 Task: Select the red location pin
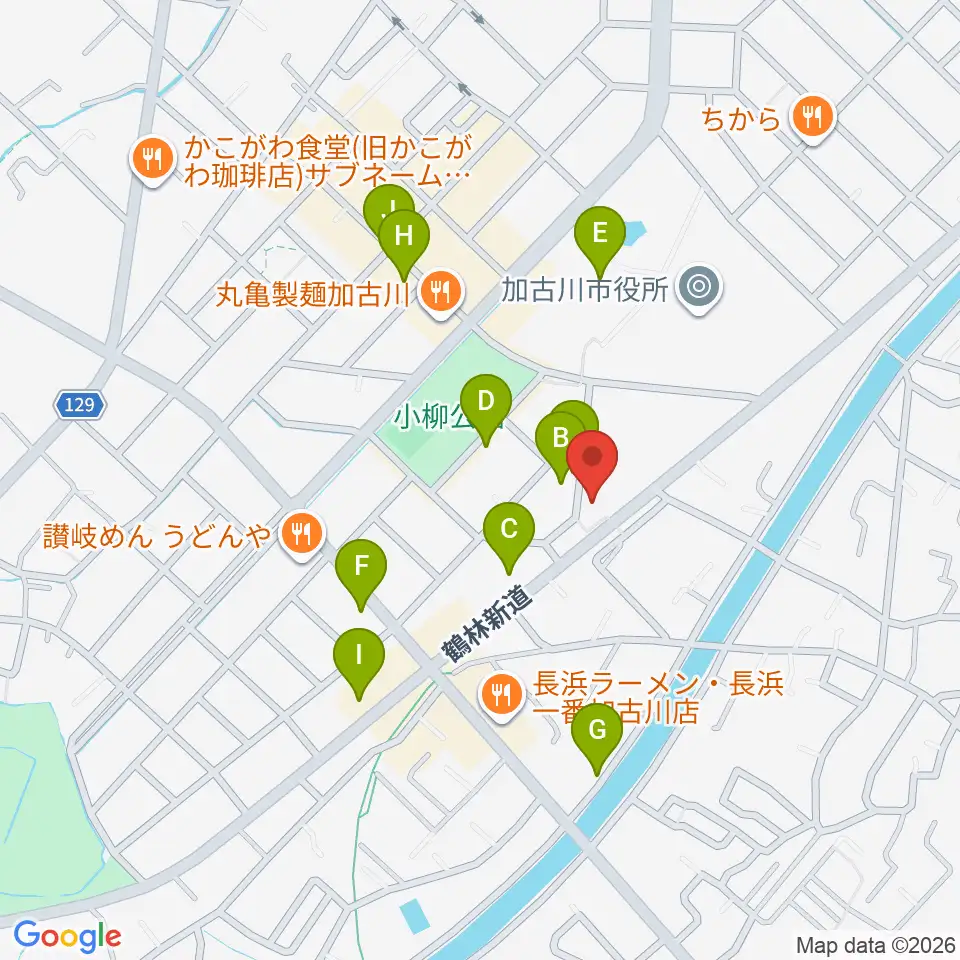[x=592, y=460]
